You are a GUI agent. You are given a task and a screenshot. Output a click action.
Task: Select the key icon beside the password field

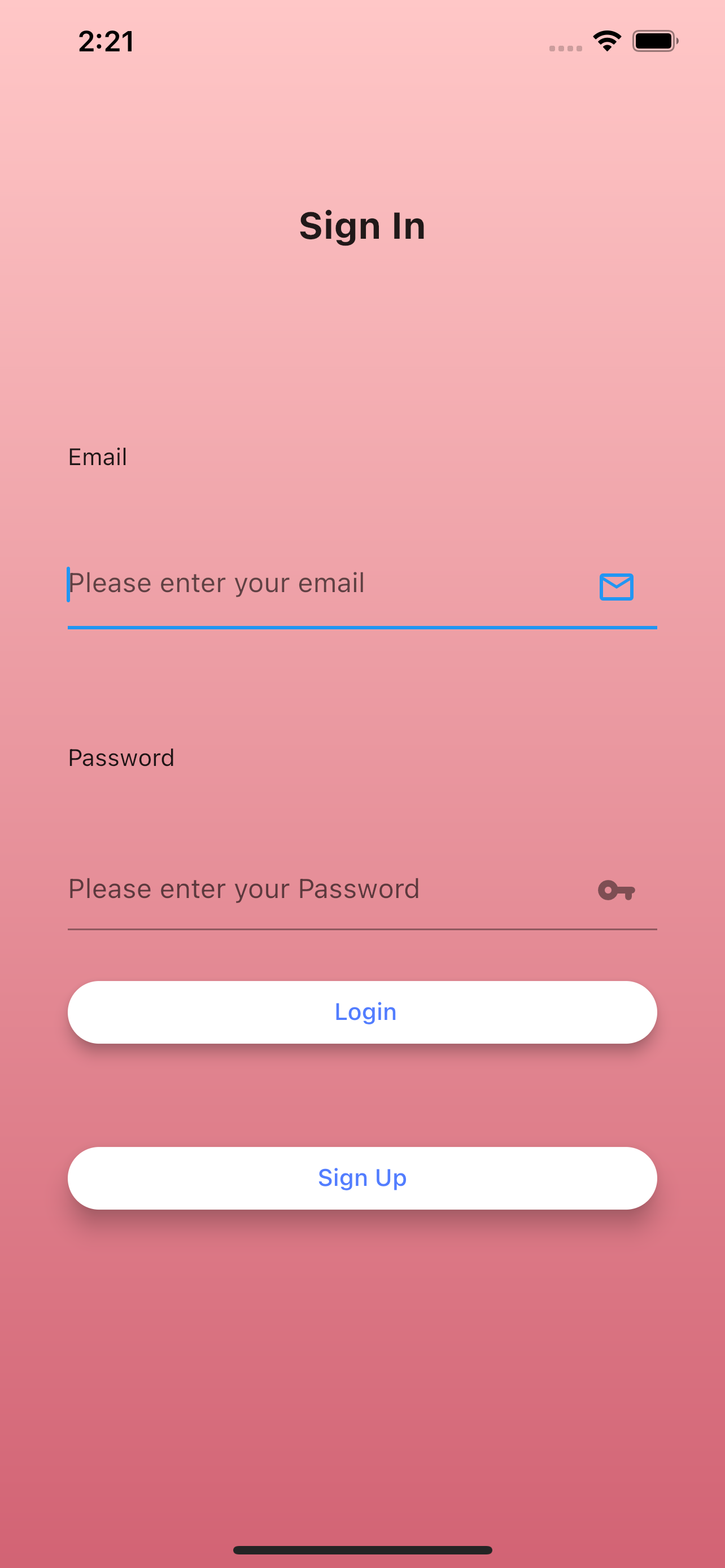(616, 891)
